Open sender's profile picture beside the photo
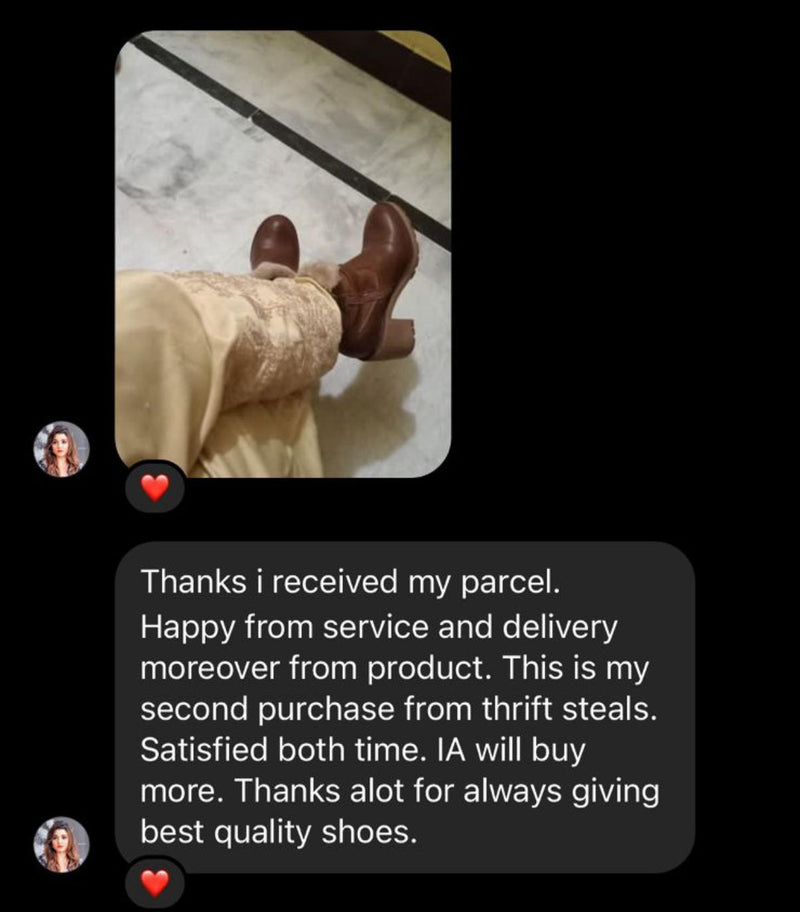Viewport: 800px width, 912px height. click(62, 448)
